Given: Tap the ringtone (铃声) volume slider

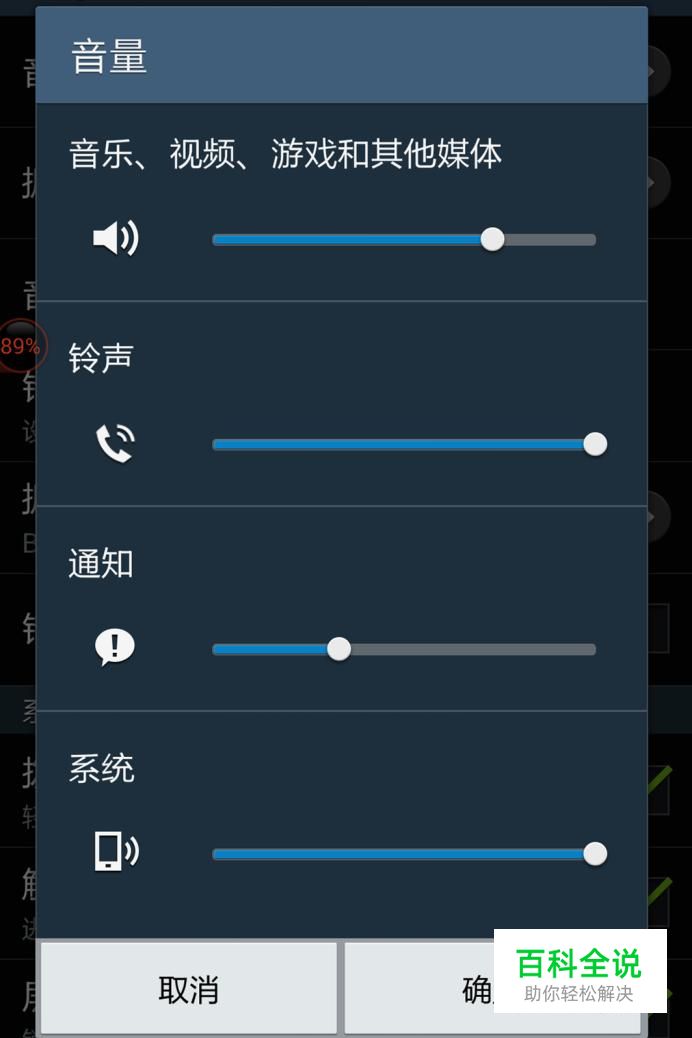Looking at the screenshot, I should (x=403, y=444).
